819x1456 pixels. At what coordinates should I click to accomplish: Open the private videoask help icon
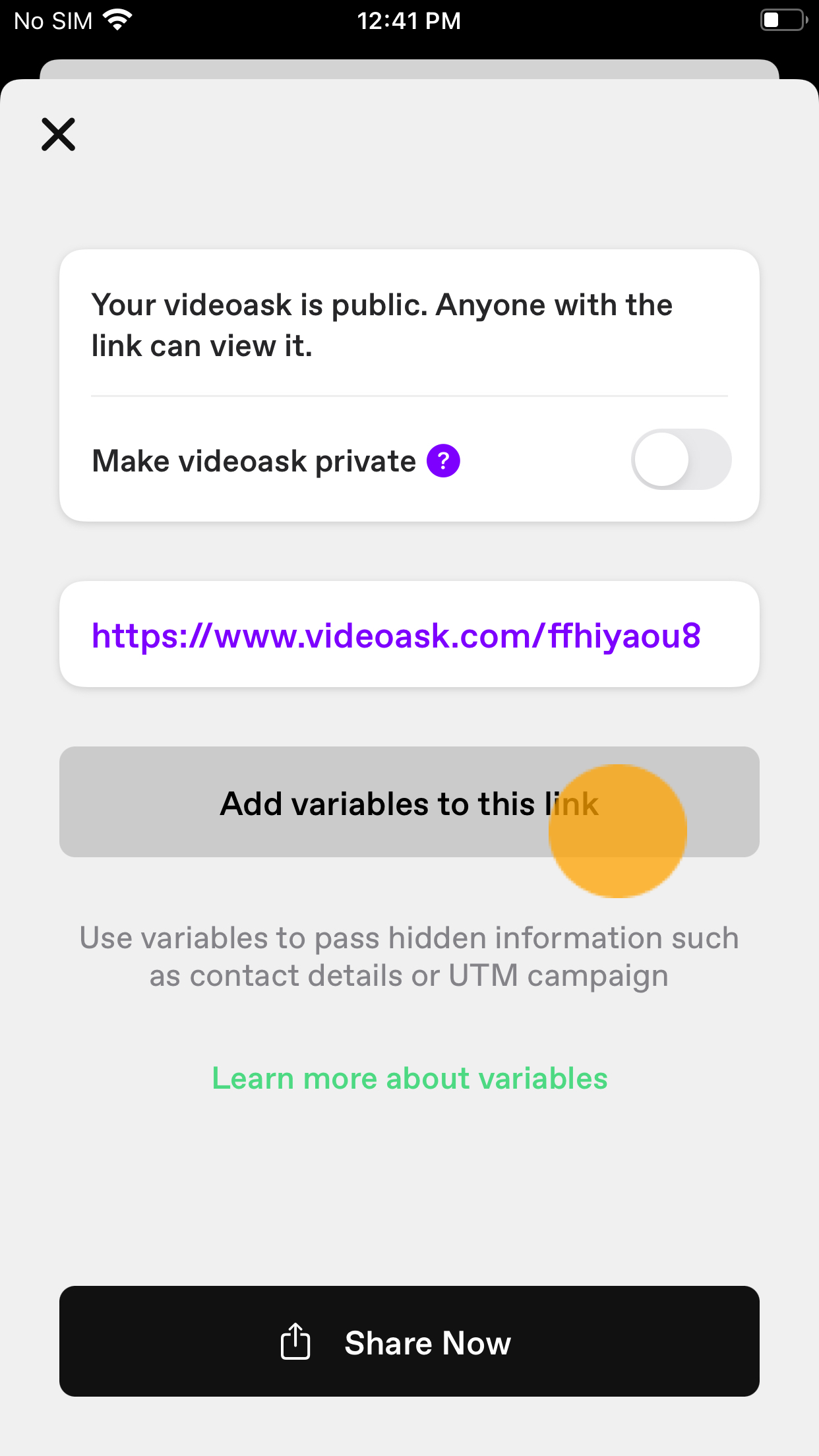(443, 460)
